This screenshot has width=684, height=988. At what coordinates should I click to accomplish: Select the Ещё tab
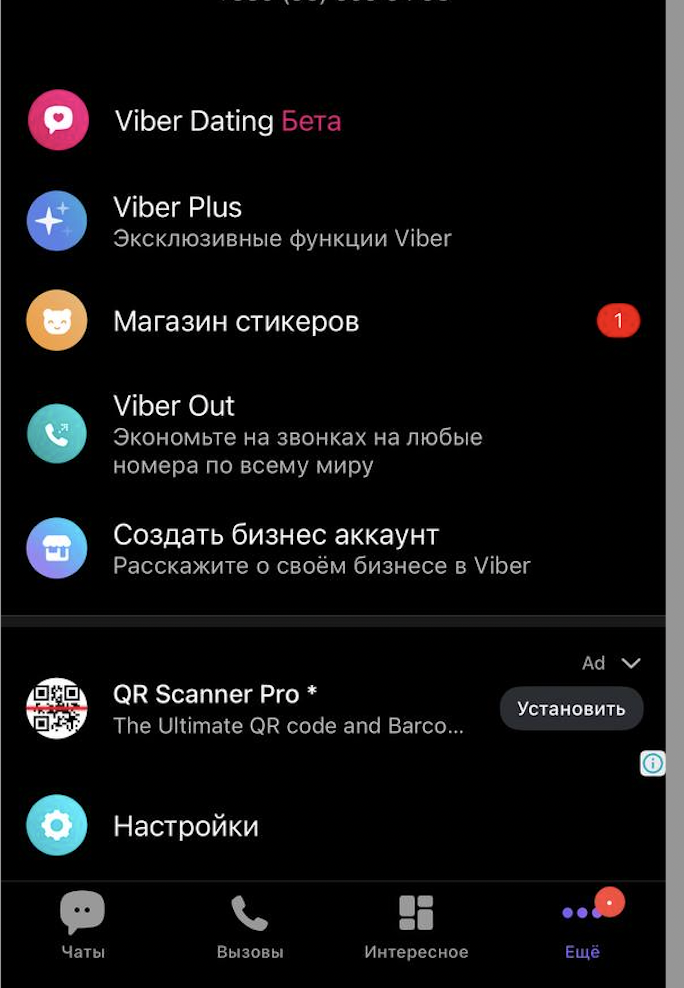tap(583, 926)
